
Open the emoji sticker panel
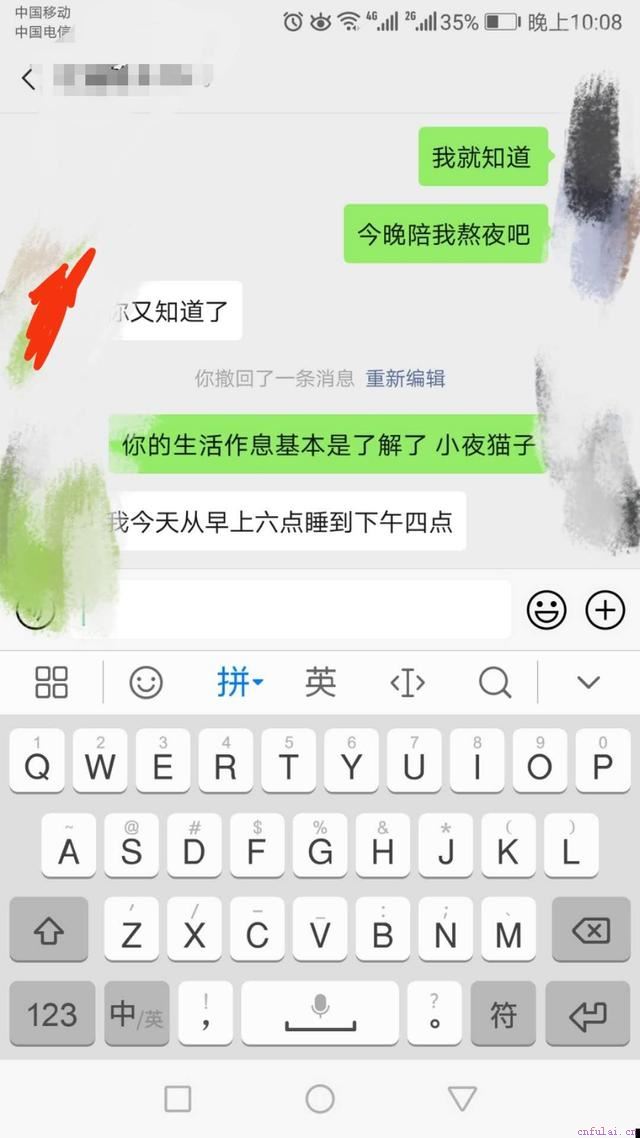click(546, 610)
